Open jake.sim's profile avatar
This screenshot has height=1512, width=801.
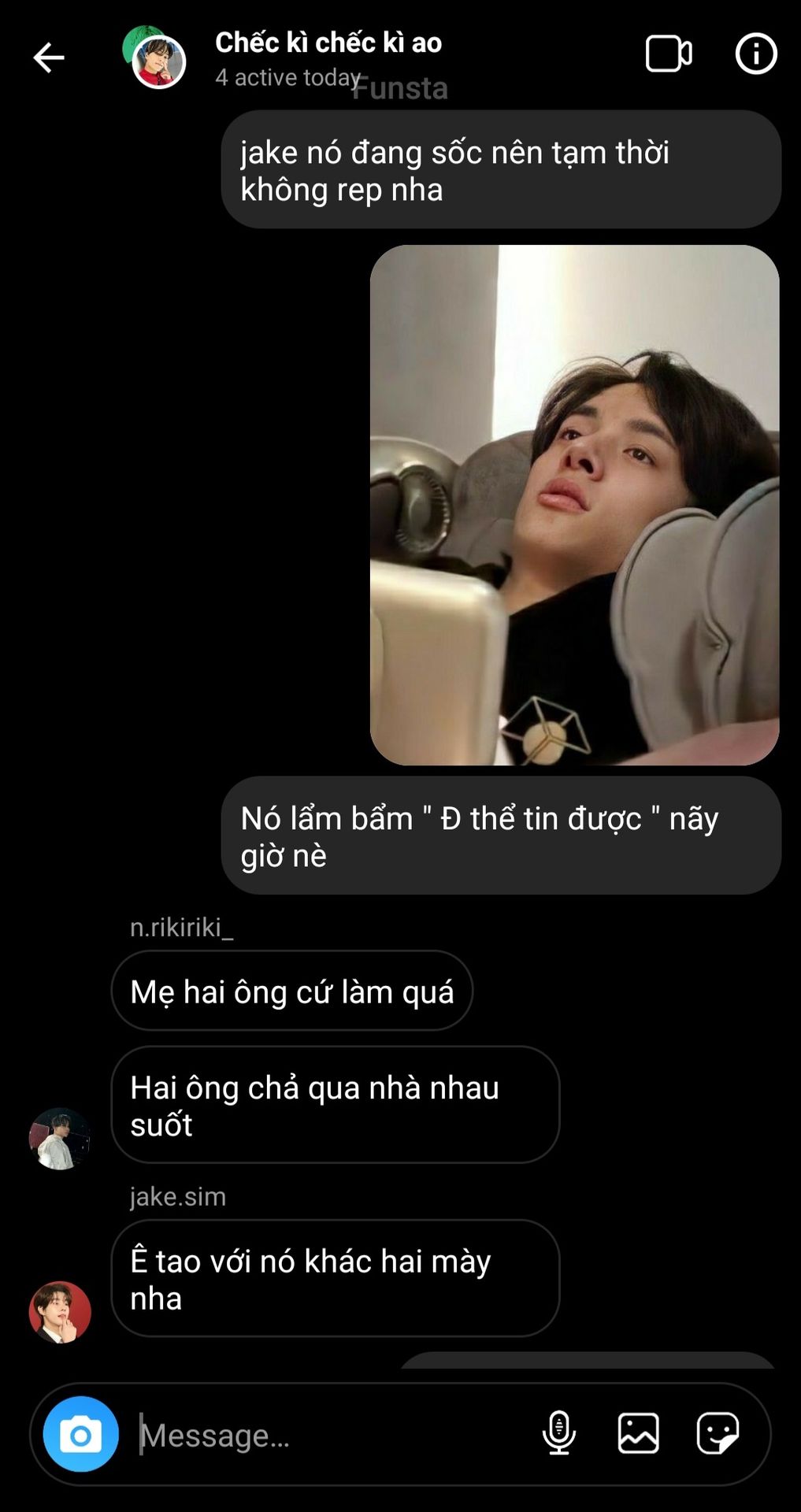60,1312
